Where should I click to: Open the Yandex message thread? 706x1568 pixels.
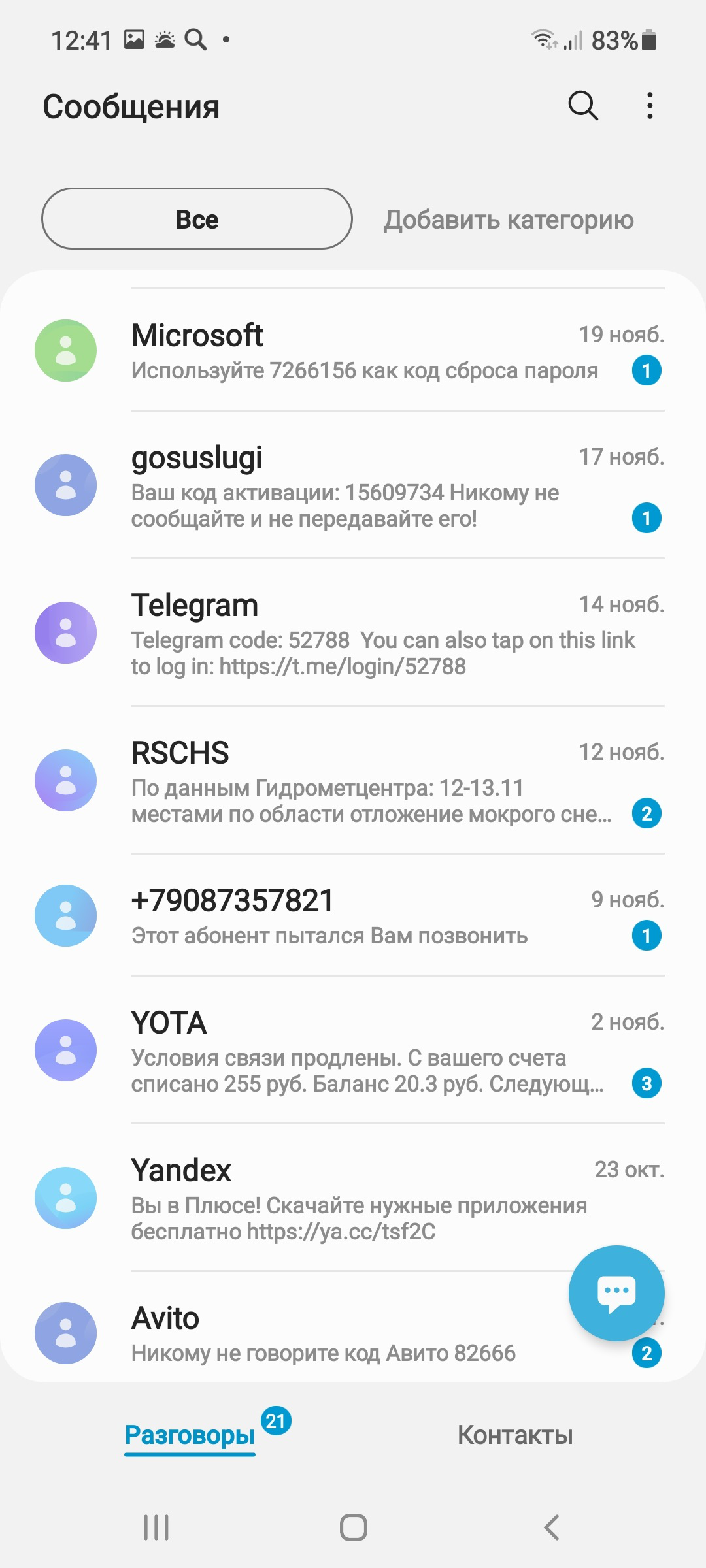[353, 1198]
